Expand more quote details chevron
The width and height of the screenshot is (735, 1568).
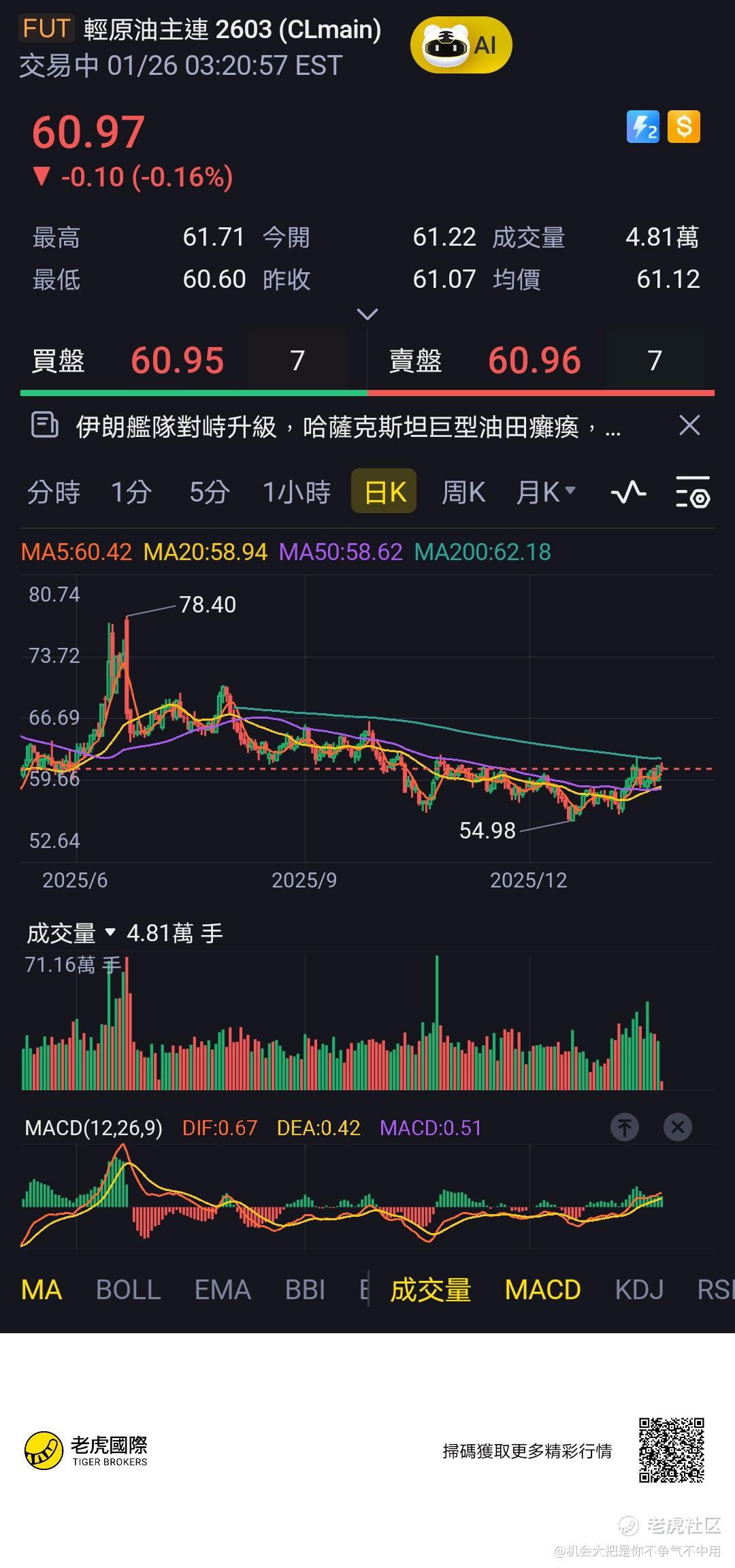pos(367,314)
